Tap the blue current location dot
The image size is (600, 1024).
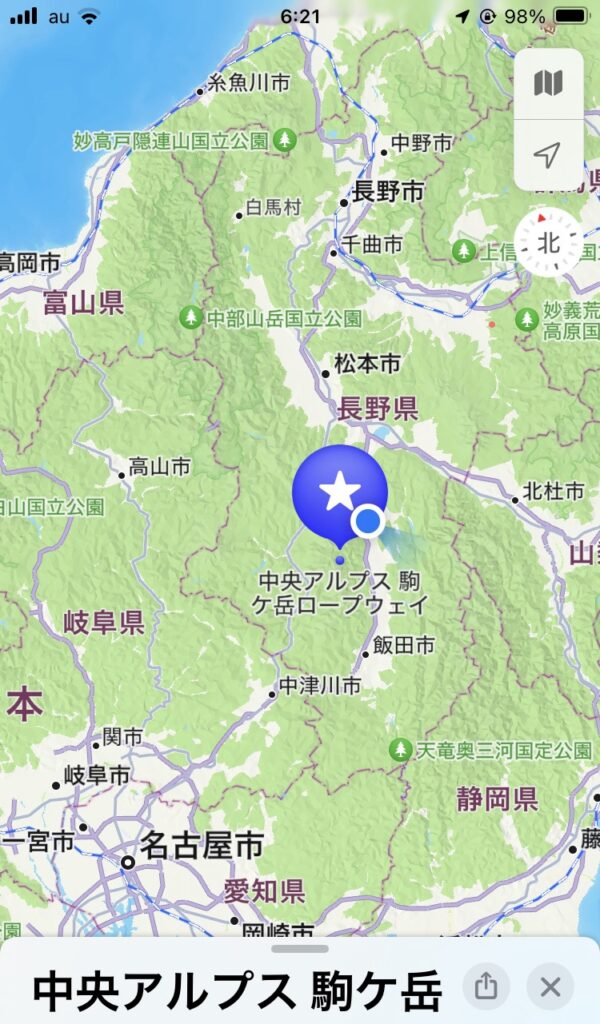click(x=369, y=520)
